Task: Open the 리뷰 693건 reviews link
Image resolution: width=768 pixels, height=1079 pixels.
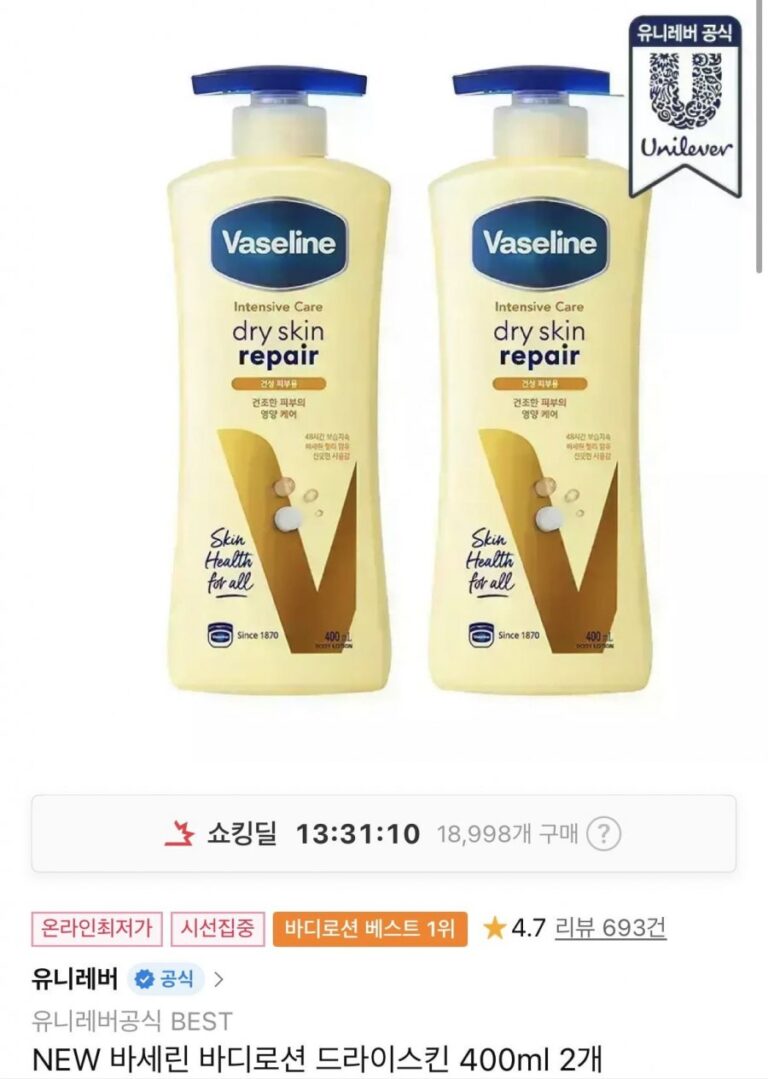Action: pyautogui.click(x=610, y=928)
